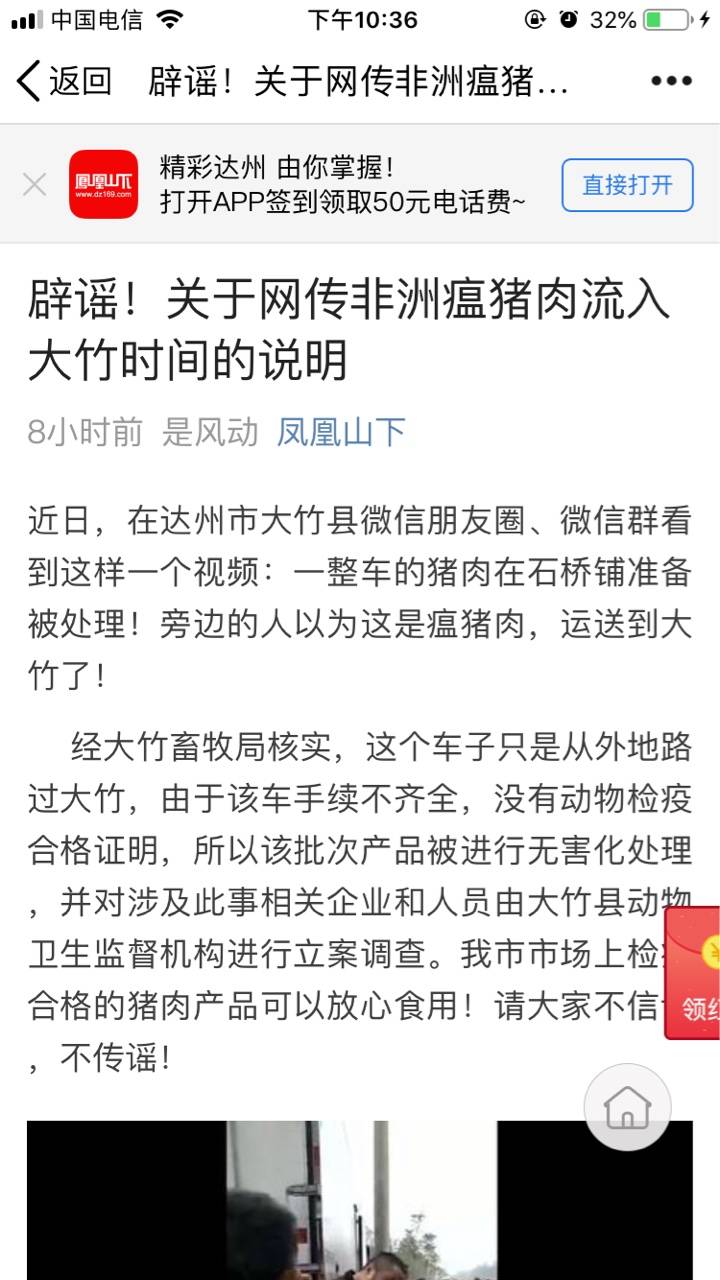Go back with the 返回 button
The image size is (720, 1280).
(63, 81)
